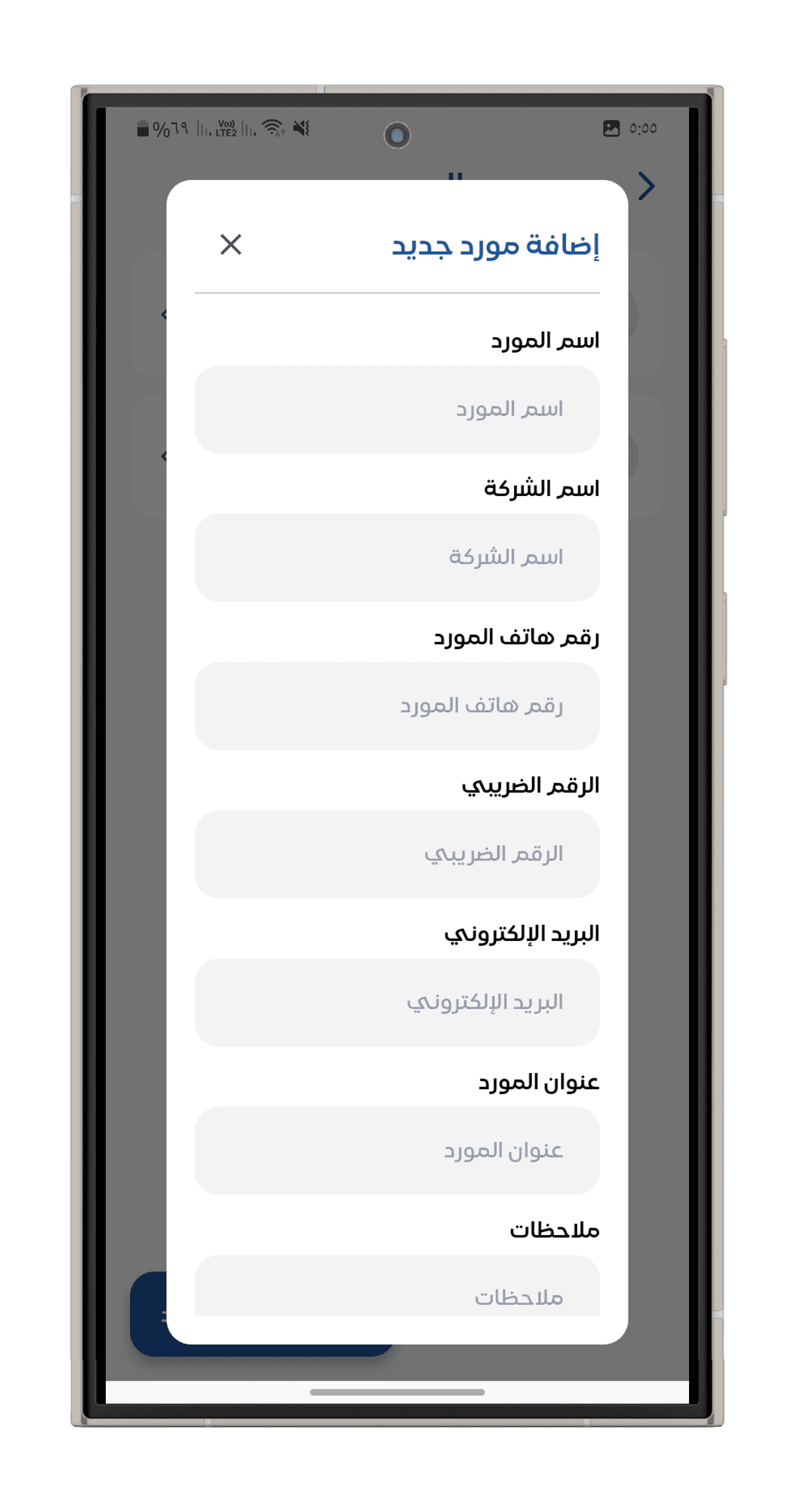Tap the ملاحظات notes field
The width and height of the screenshot is (798, 1512).
(x=397, y=1286)
